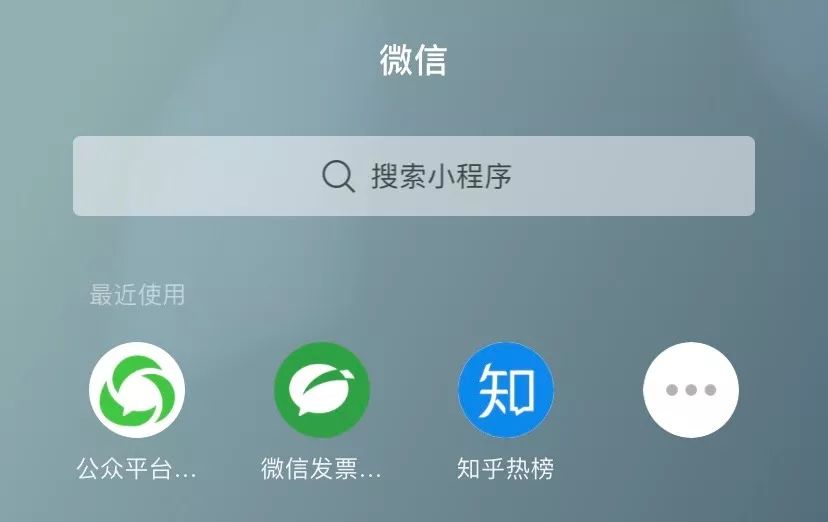Open the 微信发票 mini program
Viewport: 828px width, 522px height.
[x=321, y=390]
